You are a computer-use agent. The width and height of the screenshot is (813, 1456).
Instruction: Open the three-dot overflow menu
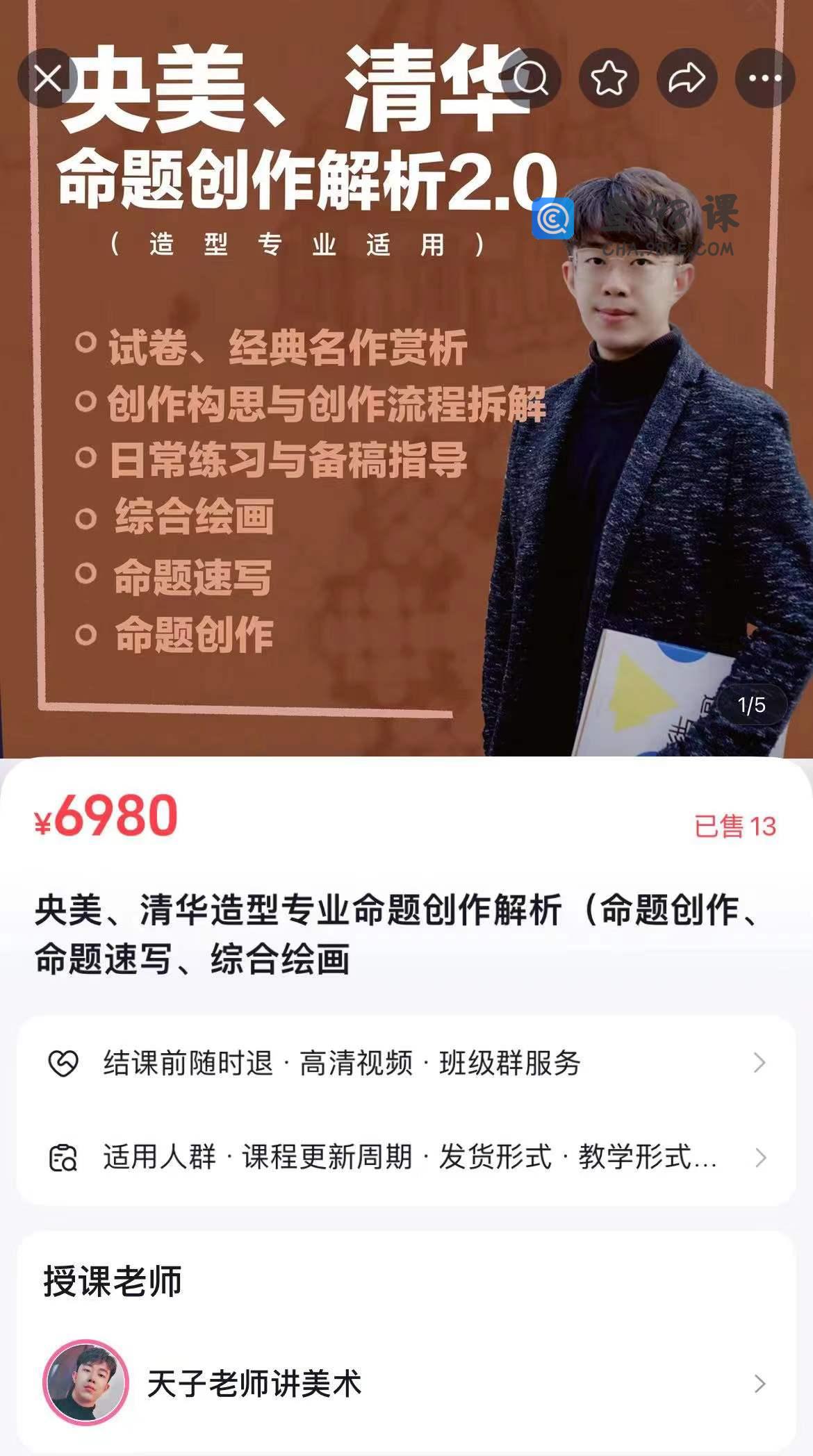(x=764, y=78)
